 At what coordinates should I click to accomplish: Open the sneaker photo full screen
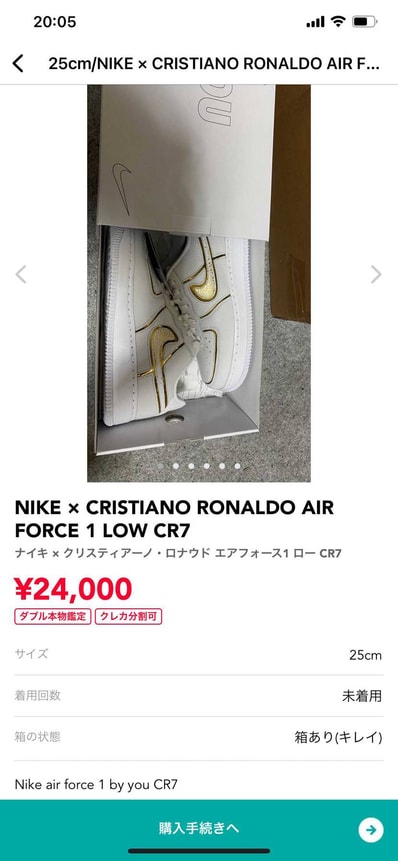[x=199, y=283]
